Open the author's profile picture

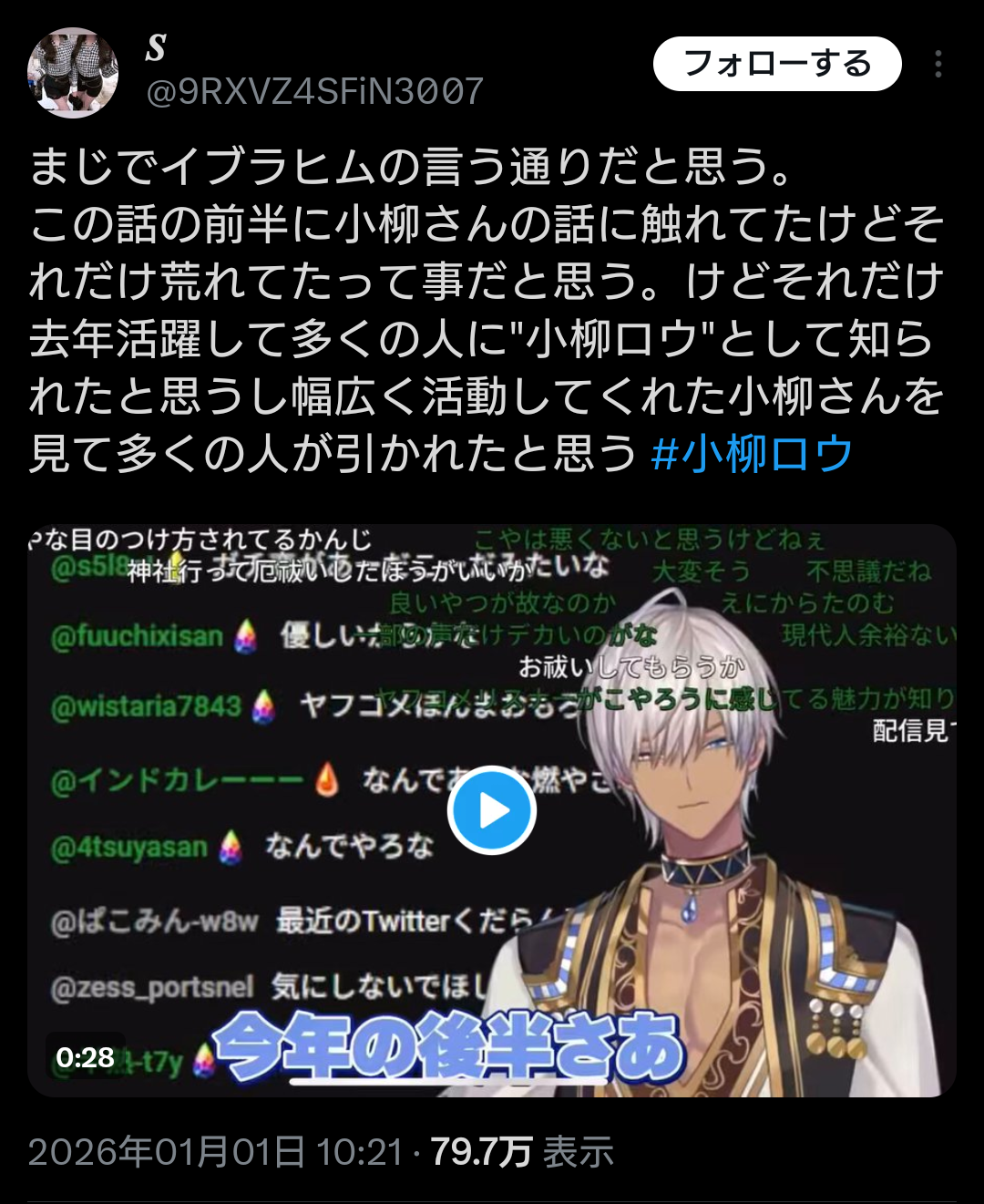pos(73,73)
